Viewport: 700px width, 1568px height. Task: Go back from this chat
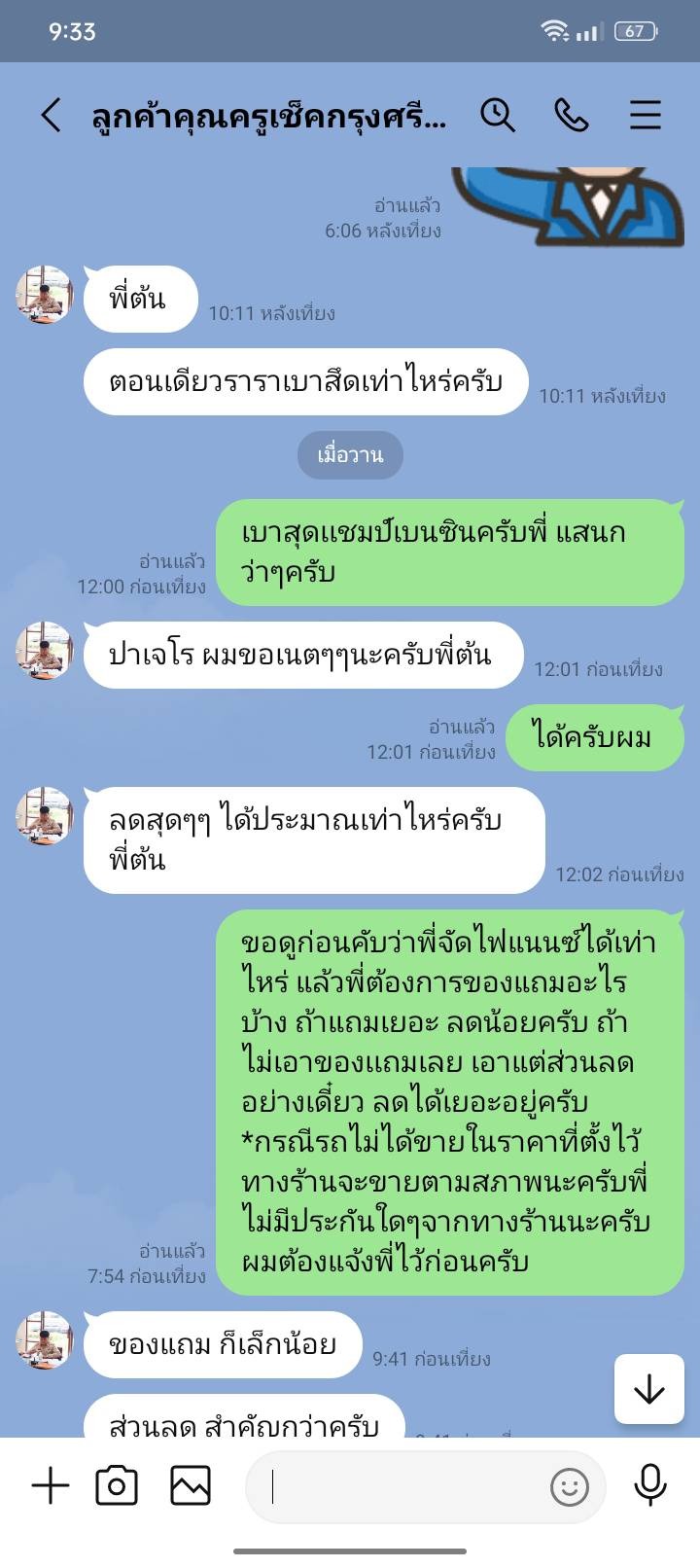(51, 116)
